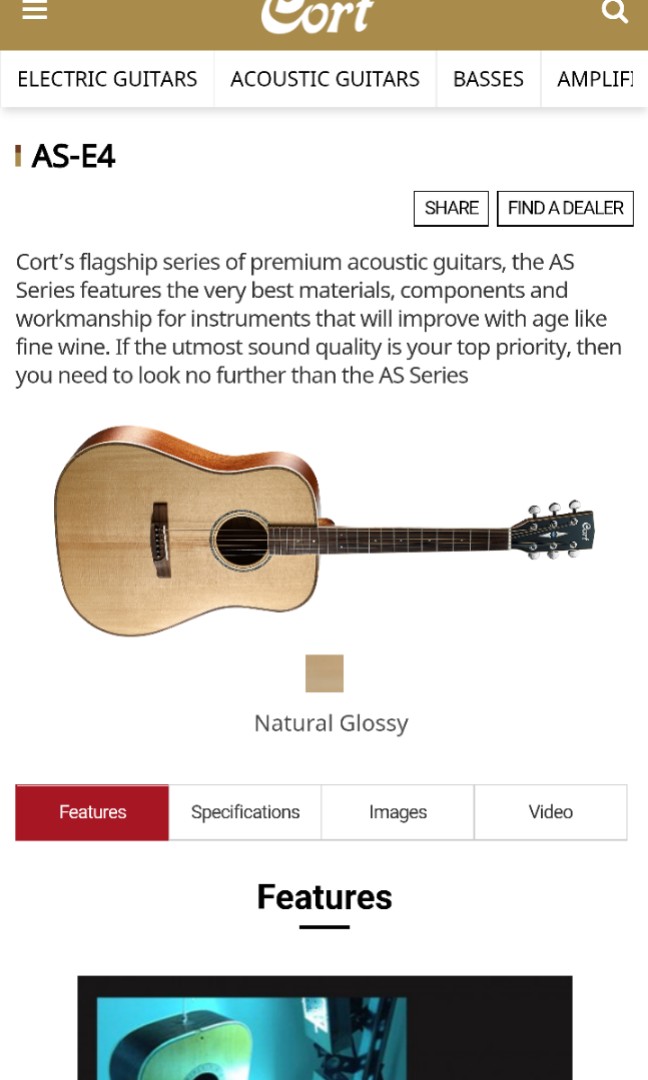View the Video tab

pos(550,812)
